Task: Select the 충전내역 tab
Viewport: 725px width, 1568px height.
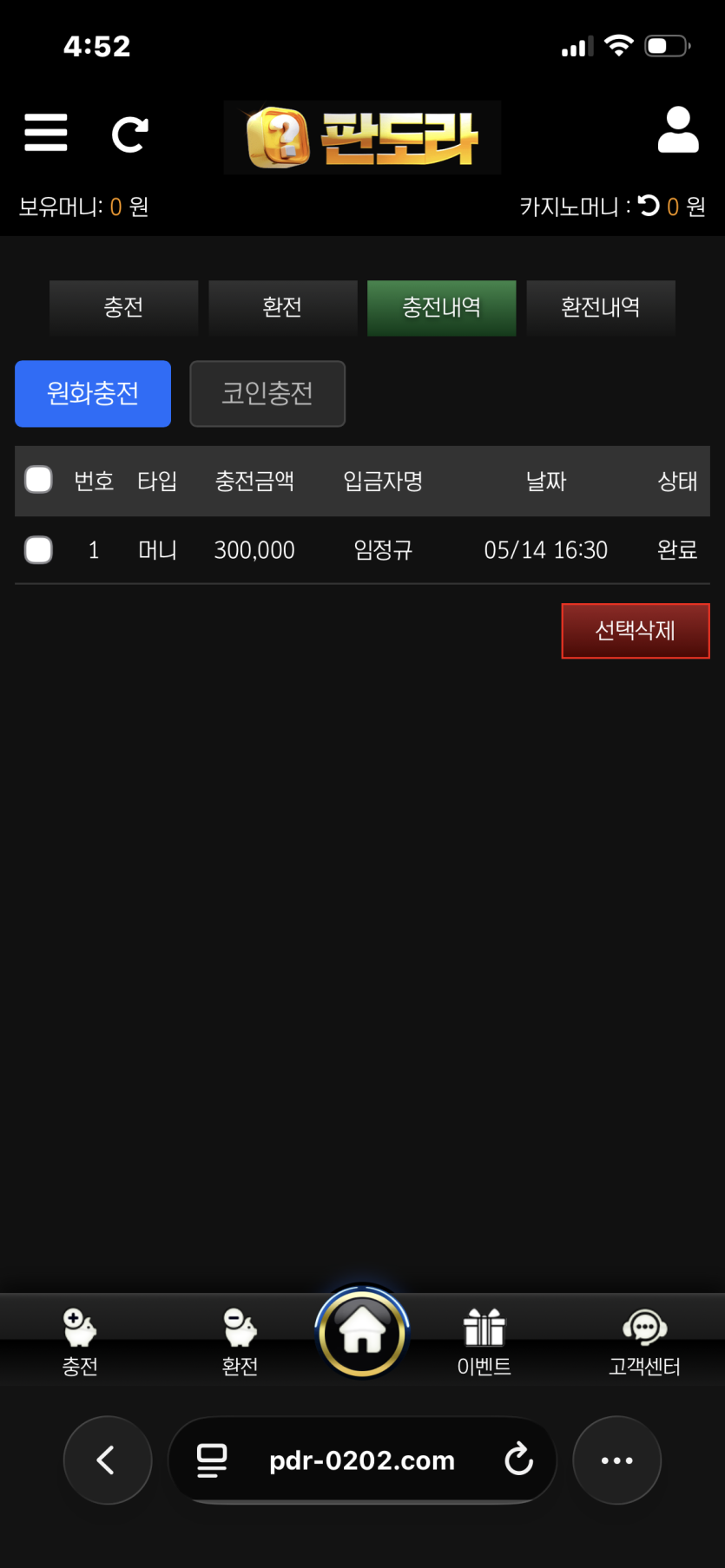Action: tap(441, 307)
